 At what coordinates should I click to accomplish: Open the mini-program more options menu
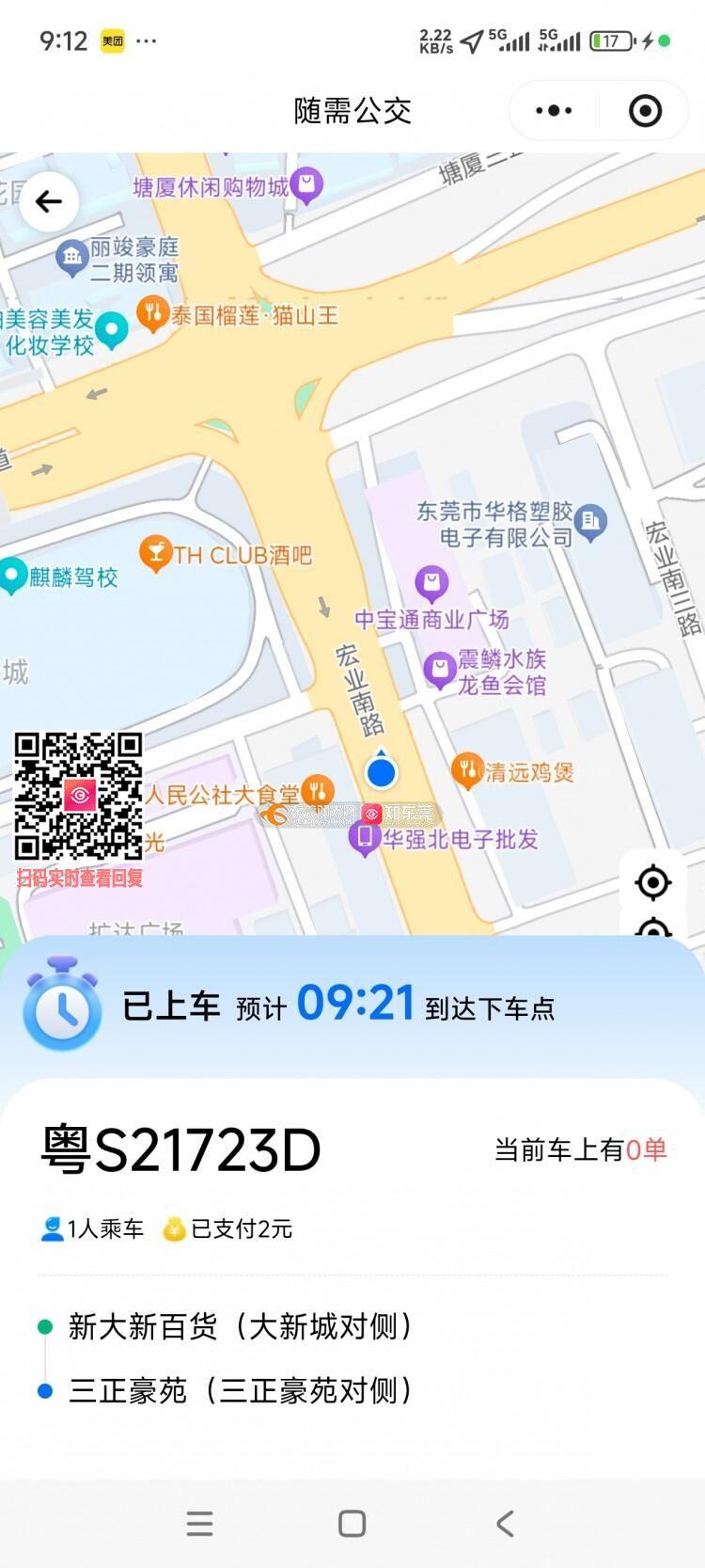click(x=554, y=111)
